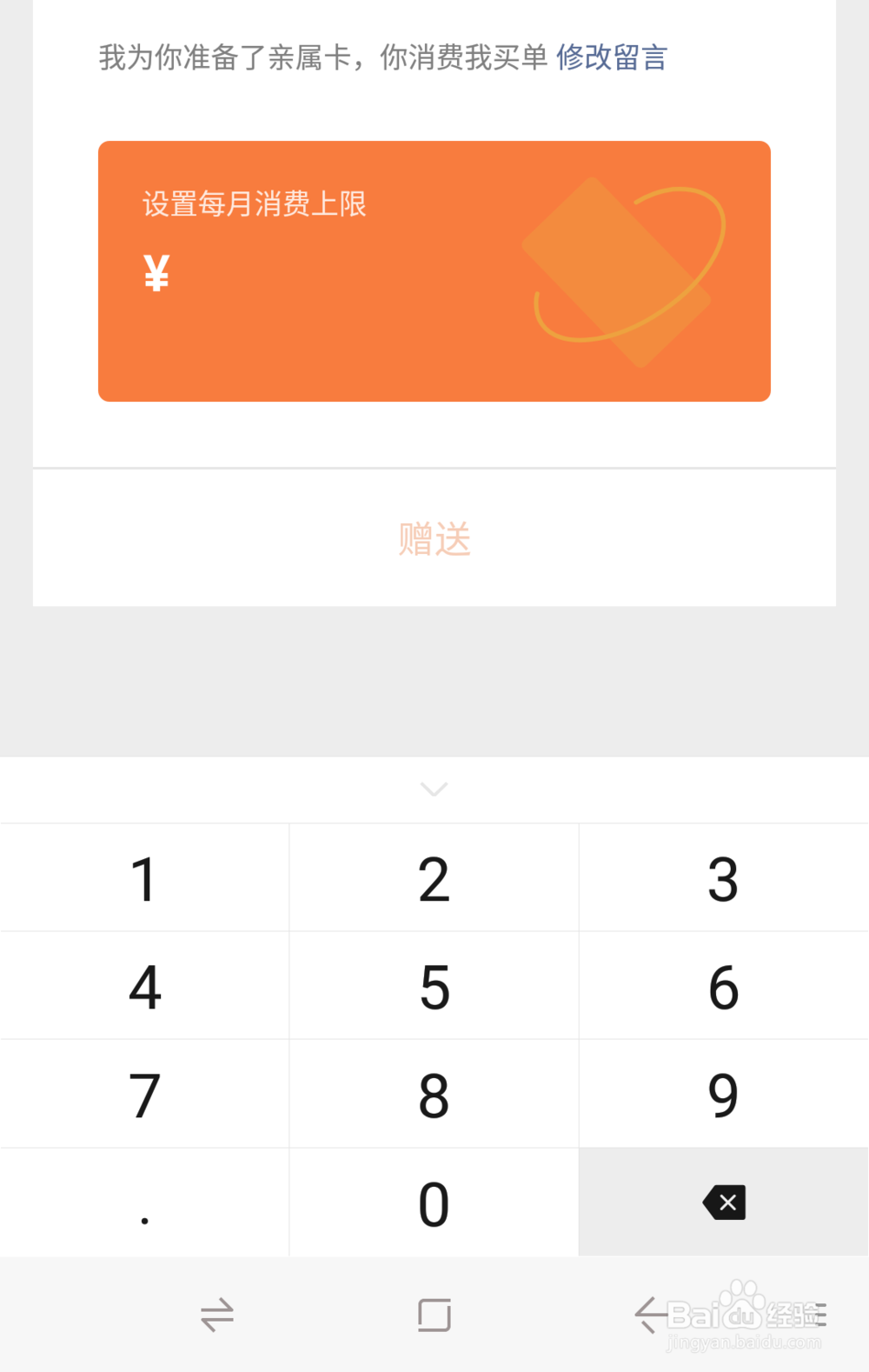
Task: Tap the Android home navigation icon
Action: click(x=434, y=1315)
